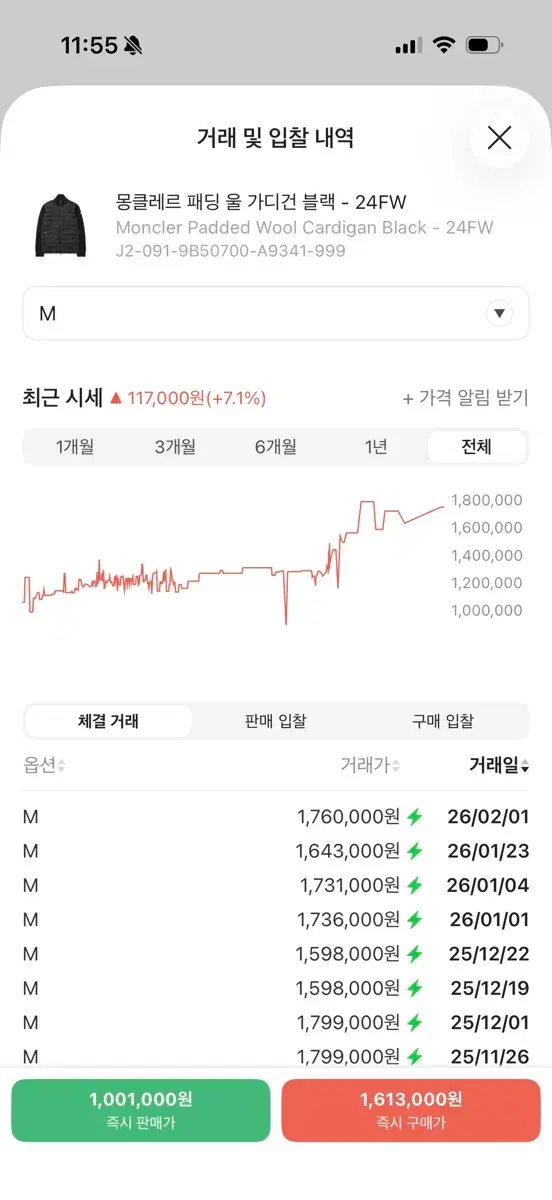This screenshot has height=1200, width=552.
Task: Show the 1년 price chart
Action: (x=376, y=447)
